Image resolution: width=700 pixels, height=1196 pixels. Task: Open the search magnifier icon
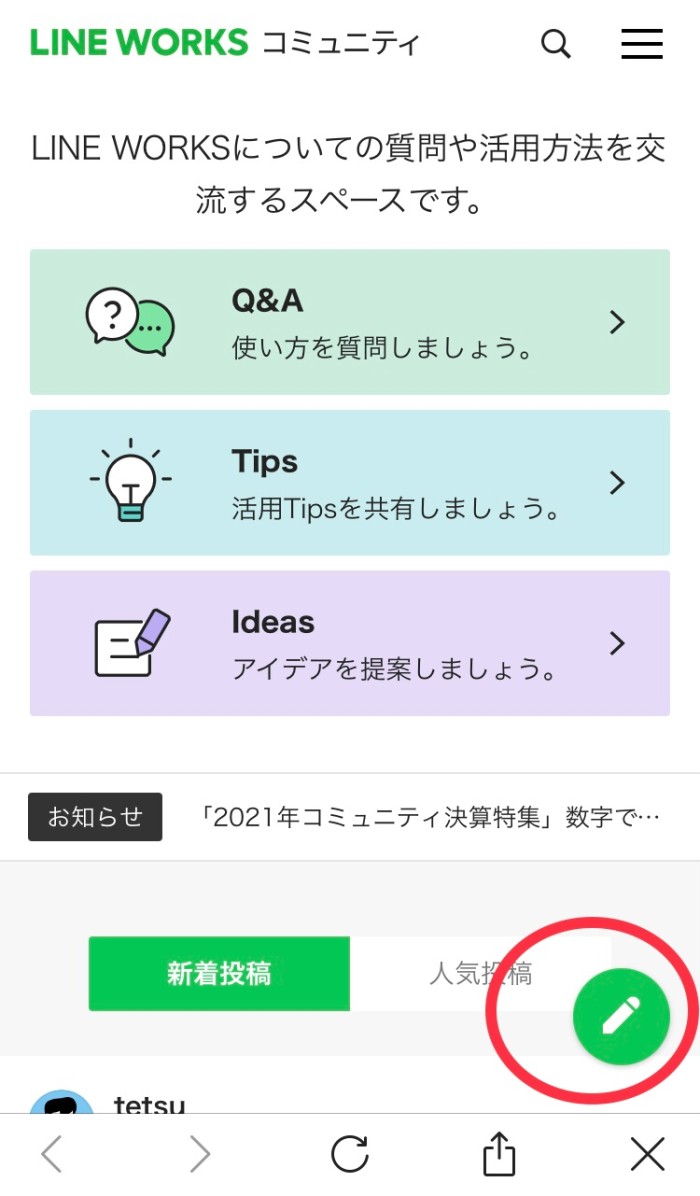556,44
